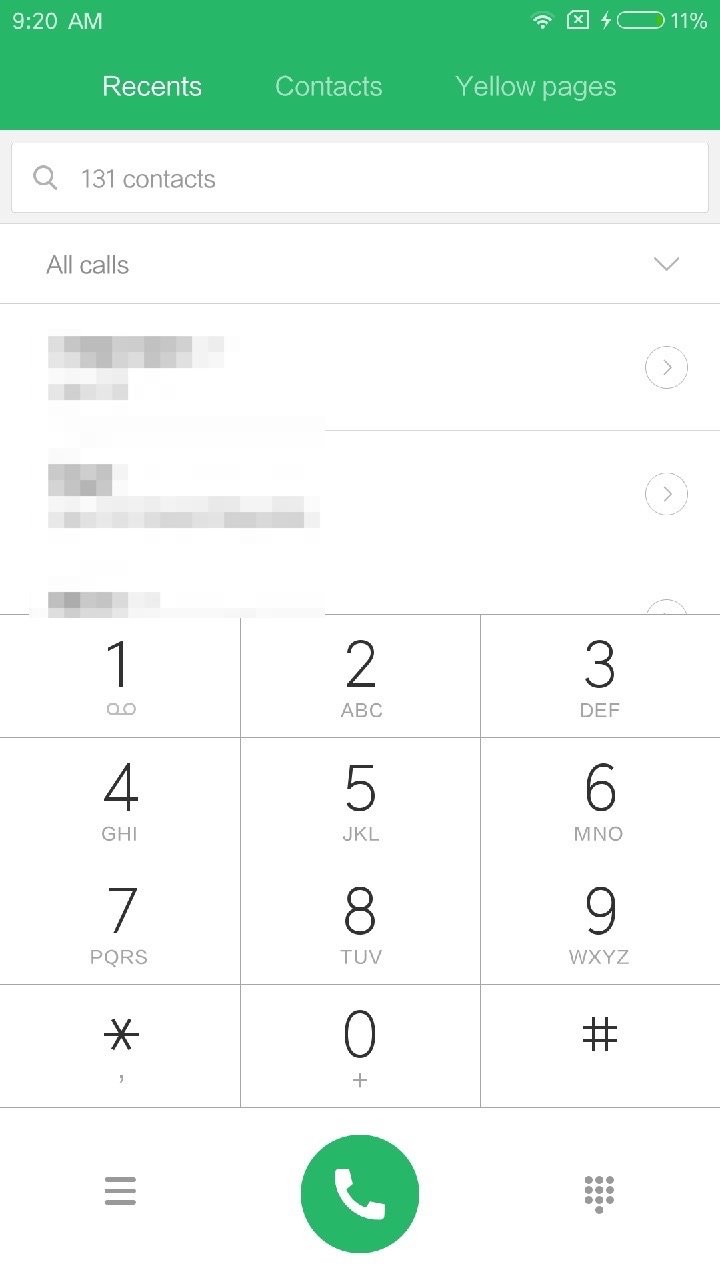Expand the All calls filter dropdown
The height and width of the screenshot is (1280, 720).
click(360, 264)
